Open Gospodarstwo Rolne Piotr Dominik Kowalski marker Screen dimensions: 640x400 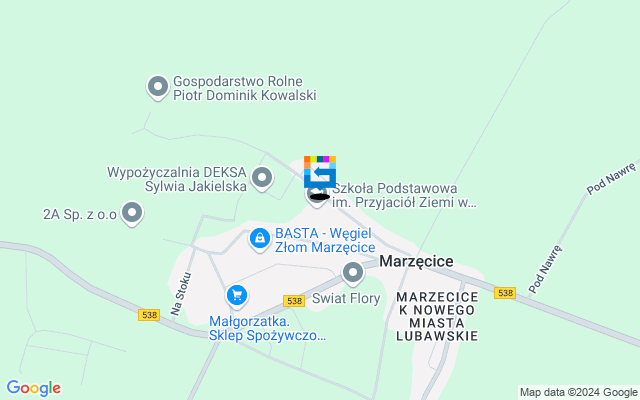tap(157, 88)
